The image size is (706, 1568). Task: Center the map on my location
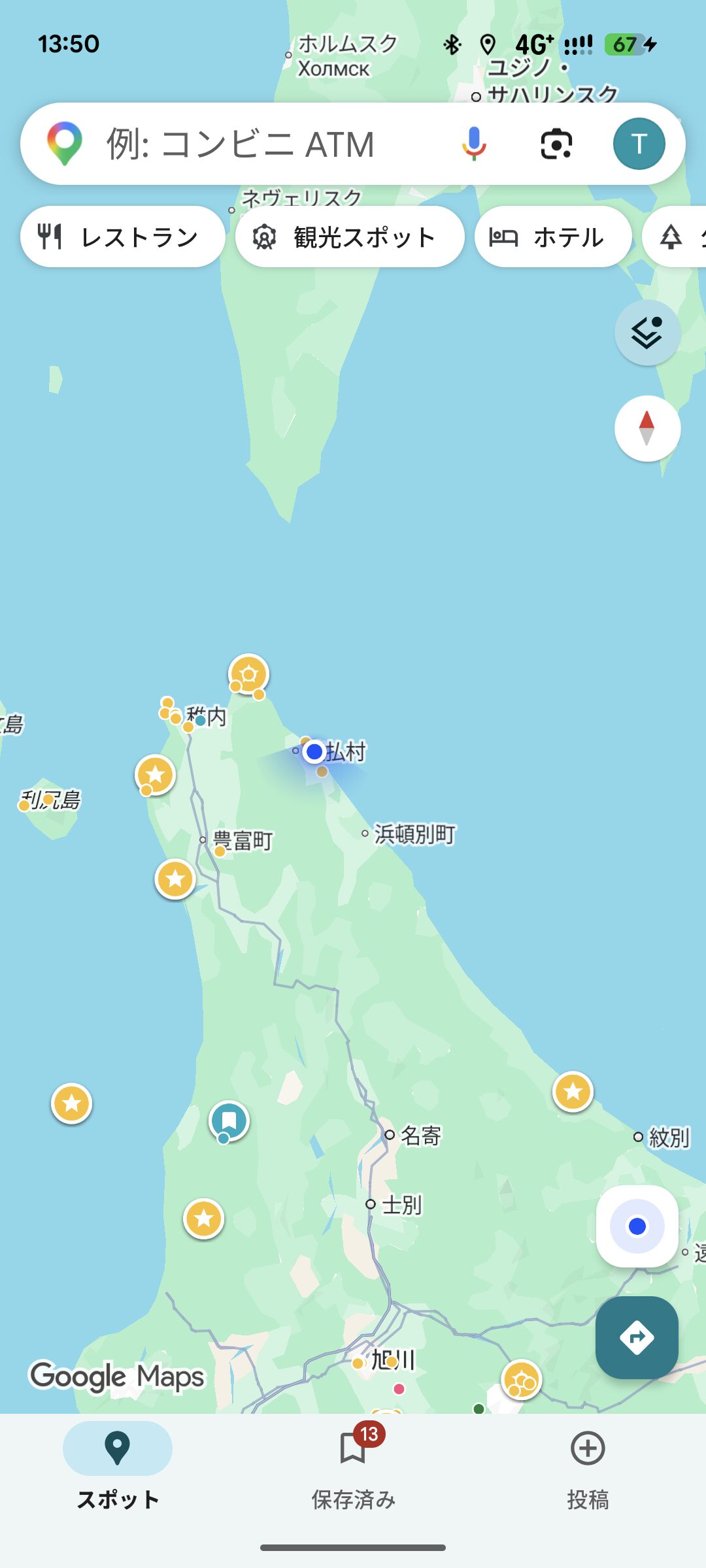[x=637, y=1226]
